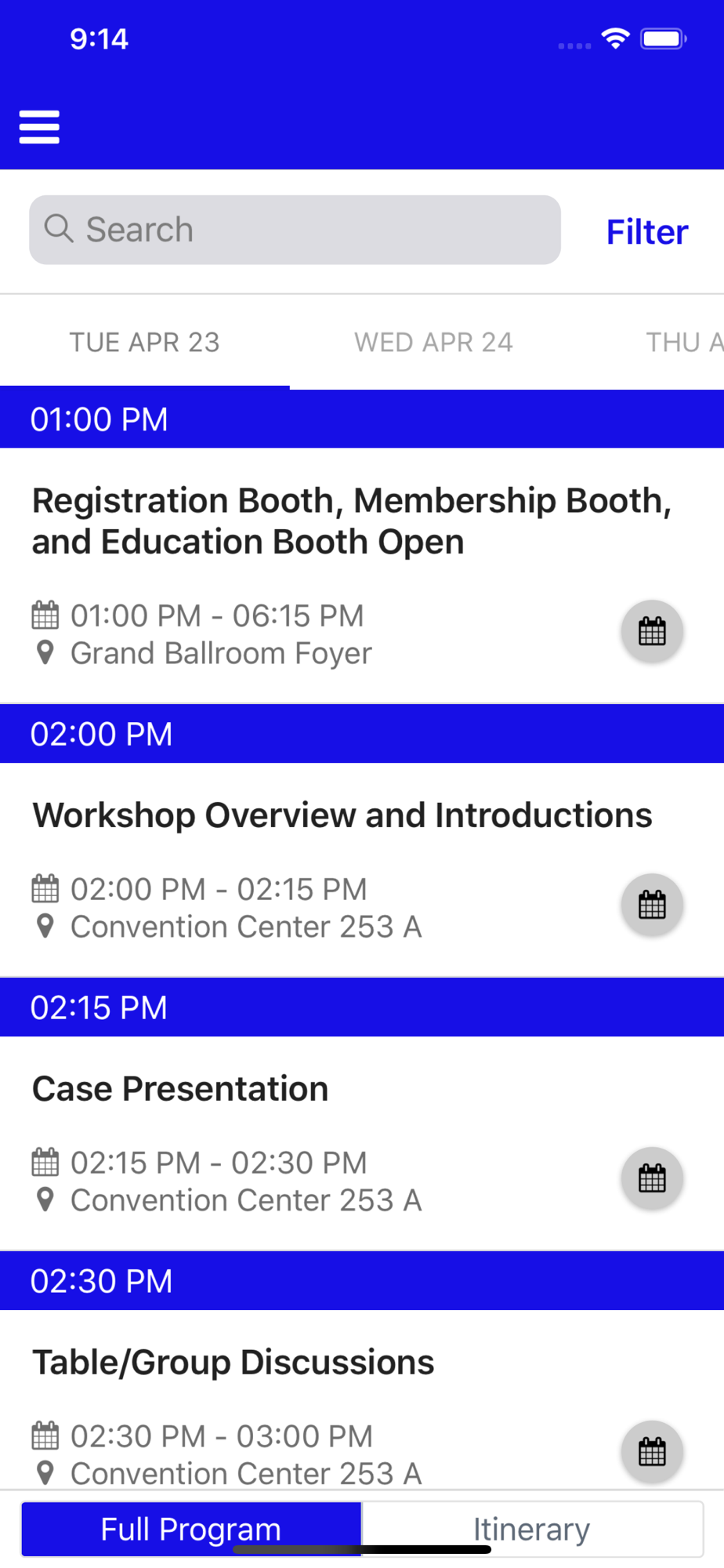Screen dimensions: 724x1568
Task: Open the Filter options
Action: (647, 232)
